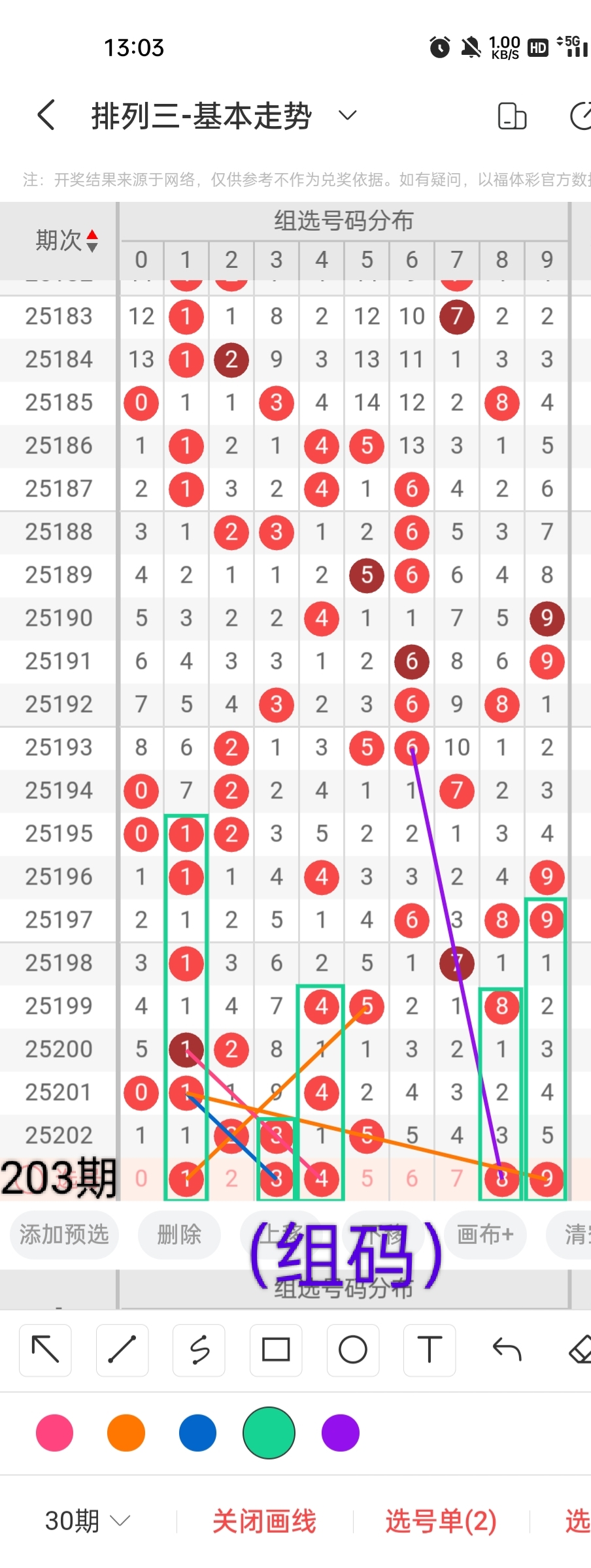Open the 30期 period dropdown
The width and height of the screenshot is (591, 1568).
tap(87, 1521)
